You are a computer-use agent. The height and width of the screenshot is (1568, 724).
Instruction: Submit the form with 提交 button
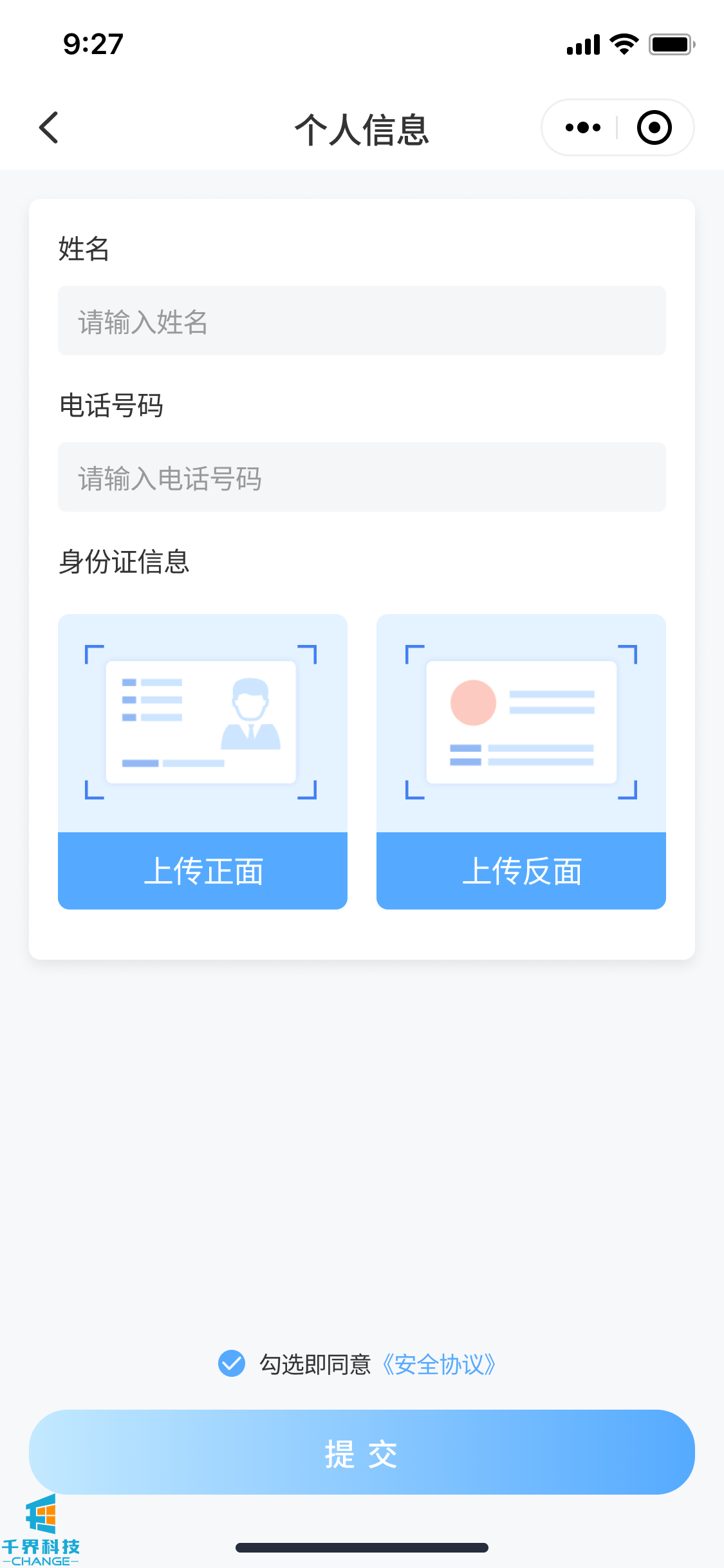(x=362, y=1452)
